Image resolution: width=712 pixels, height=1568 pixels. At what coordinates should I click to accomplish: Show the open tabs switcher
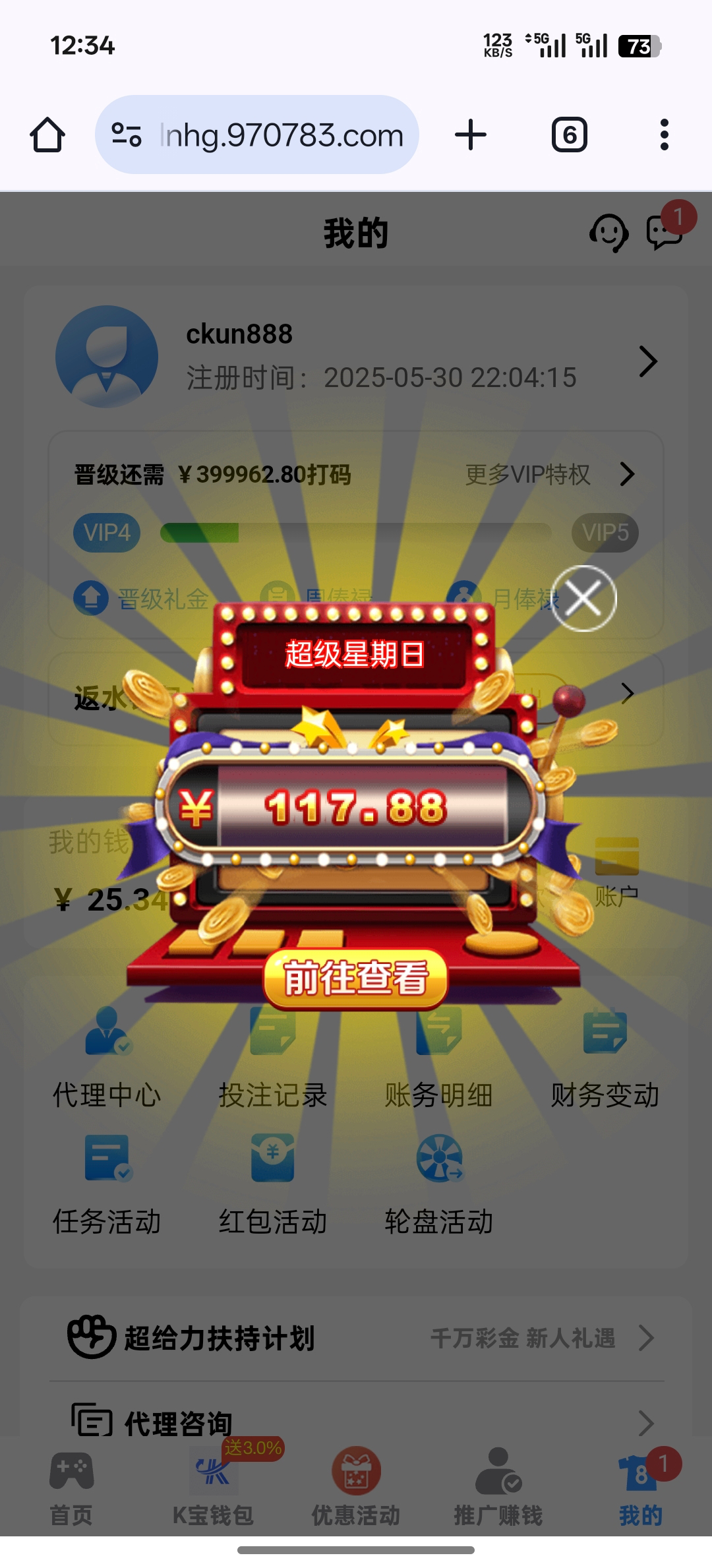[569, 135]
